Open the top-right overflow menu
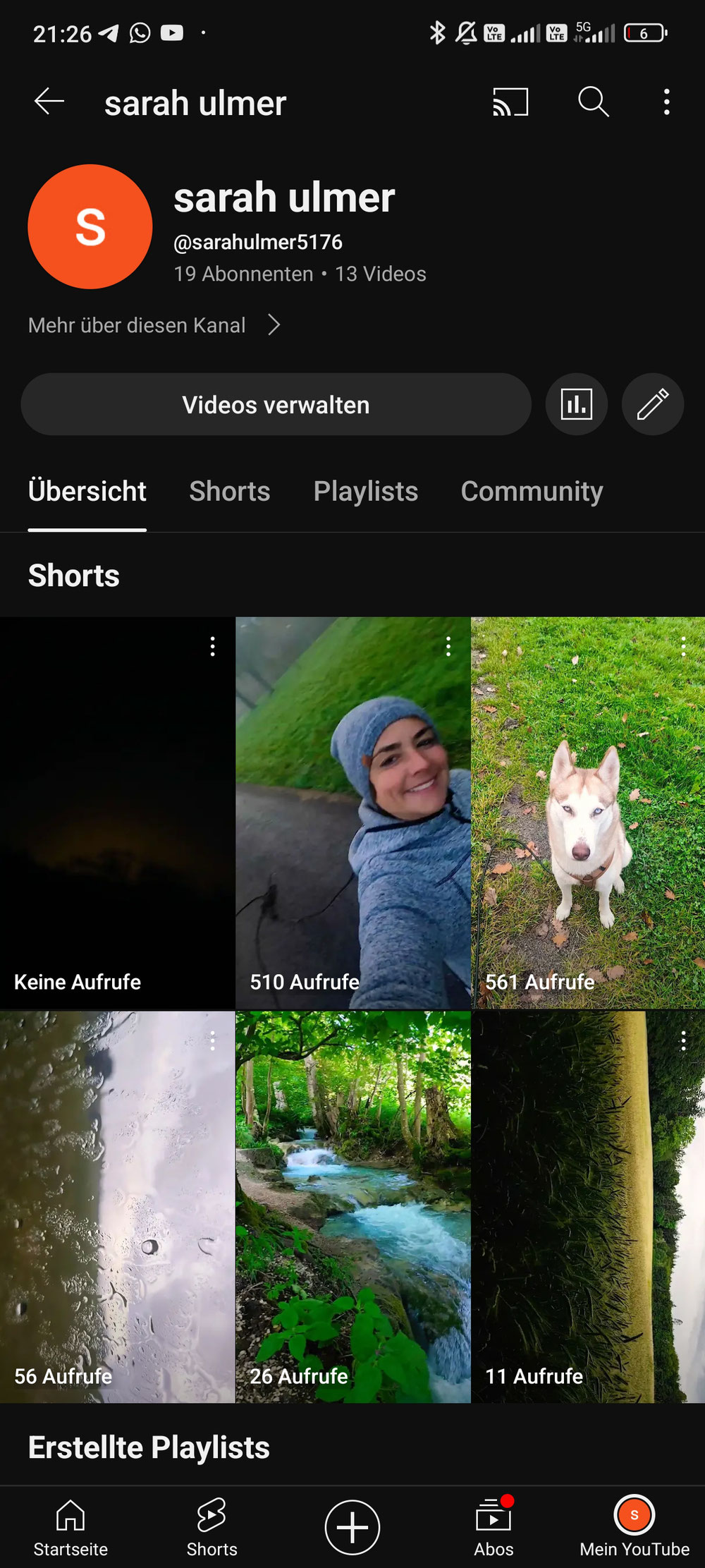This screenshot has width=705, height=1568. pyautogui.click(x=666, y=102)
